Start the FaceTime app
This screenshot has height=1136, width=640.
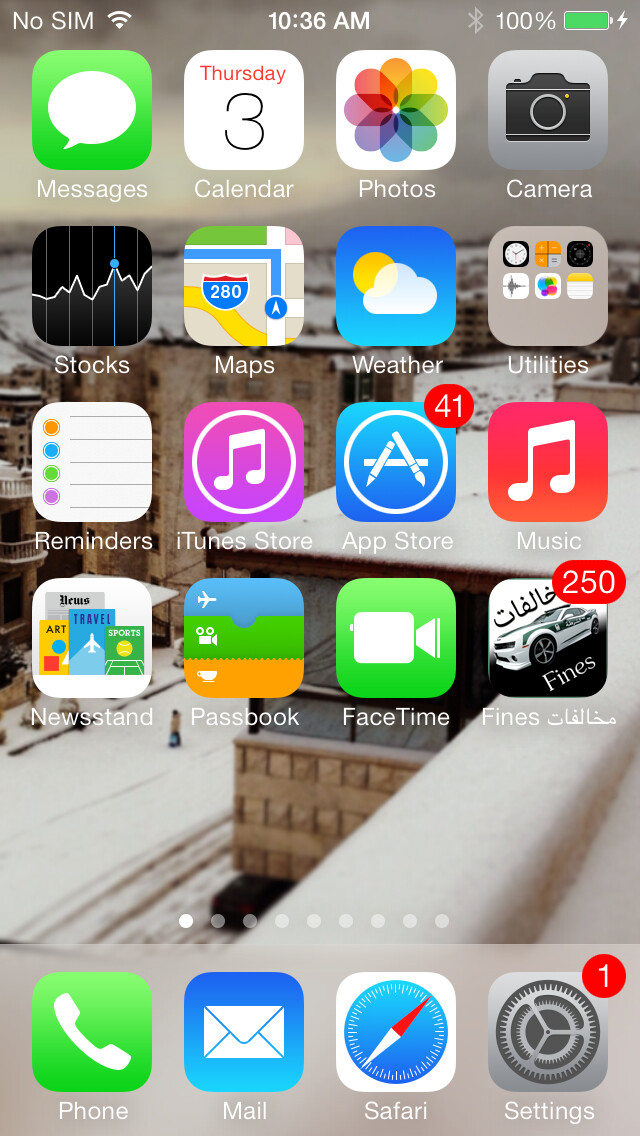pos(396,638)
